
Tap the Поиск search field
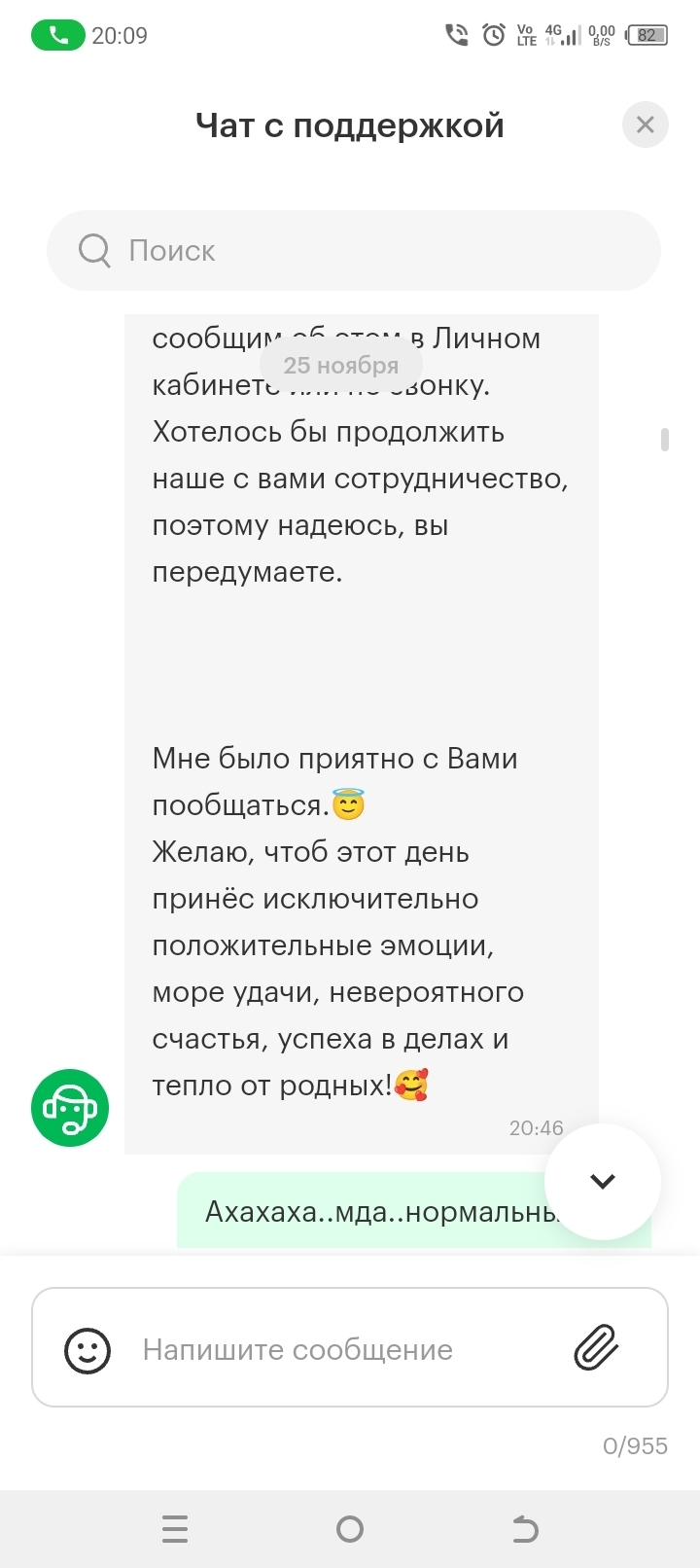point(353,251)
